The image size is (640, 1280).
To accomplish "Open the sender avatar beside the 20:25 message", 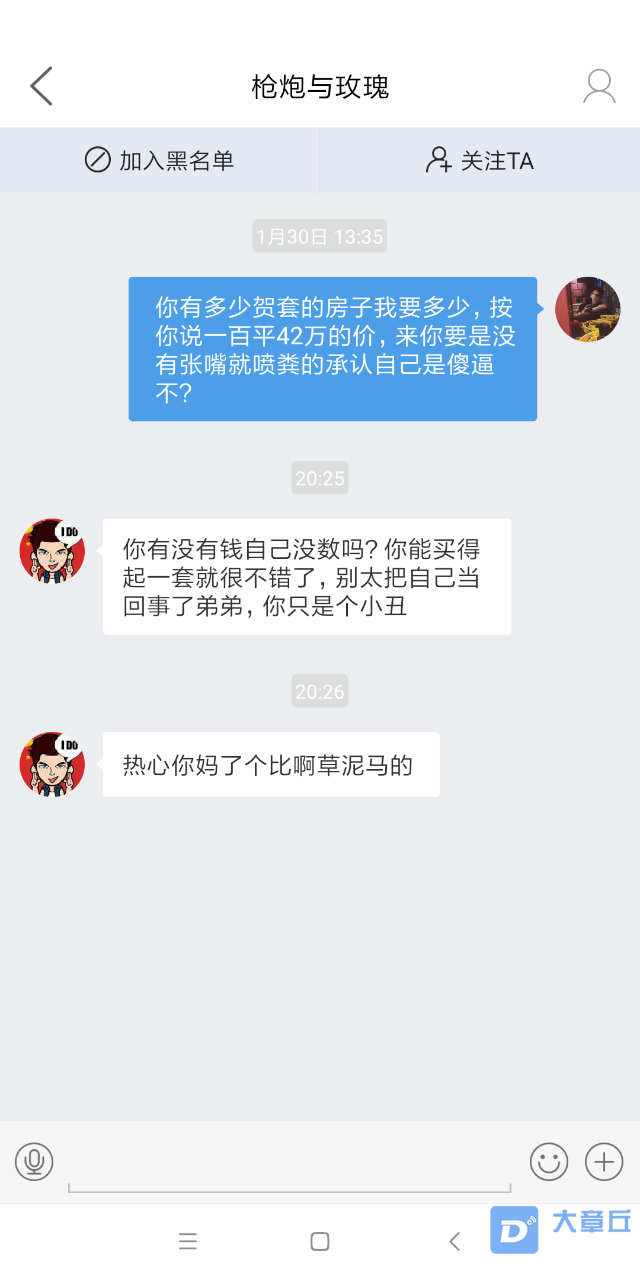I will coord(52,551).
